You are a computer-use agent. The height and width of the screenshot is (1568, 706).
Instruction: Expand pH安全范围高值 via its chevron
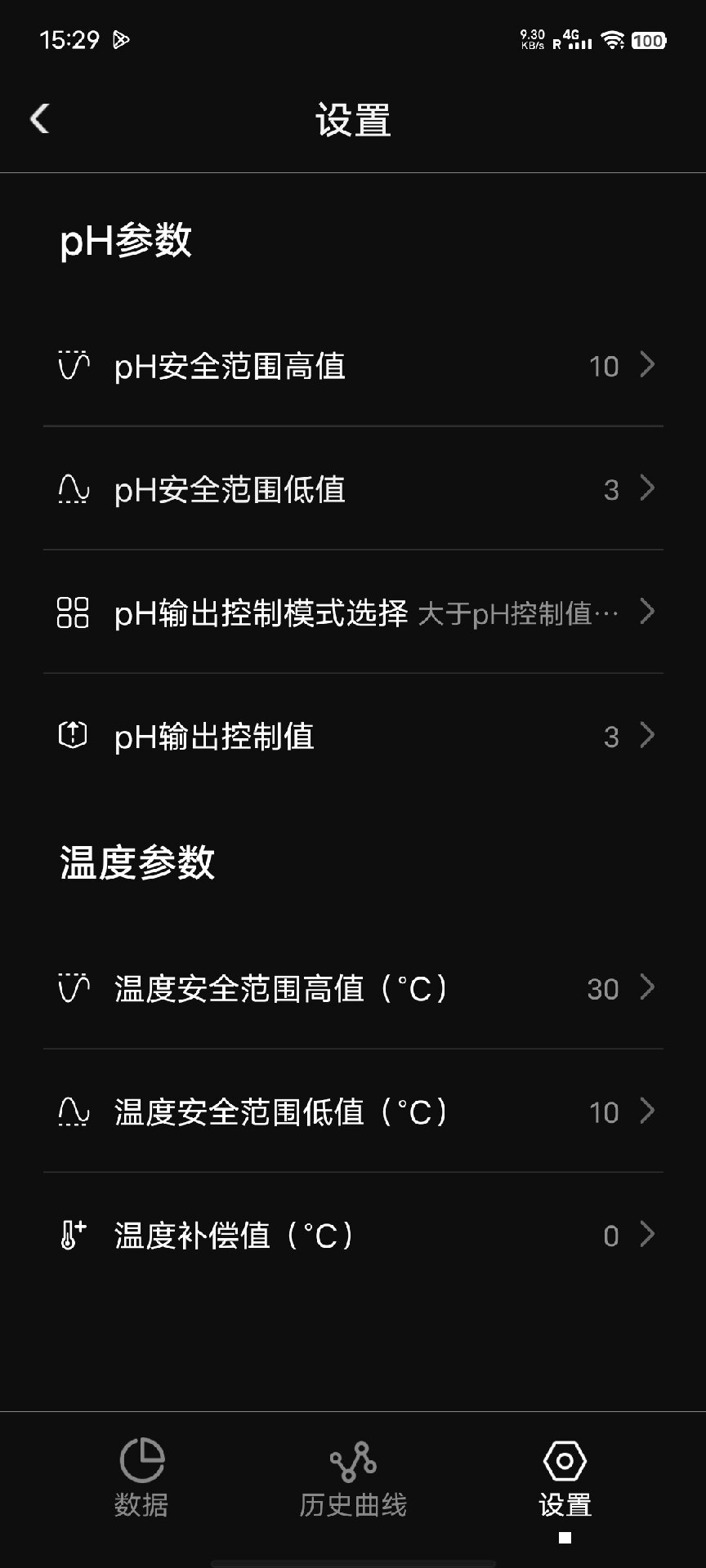(x=646, y=366)
